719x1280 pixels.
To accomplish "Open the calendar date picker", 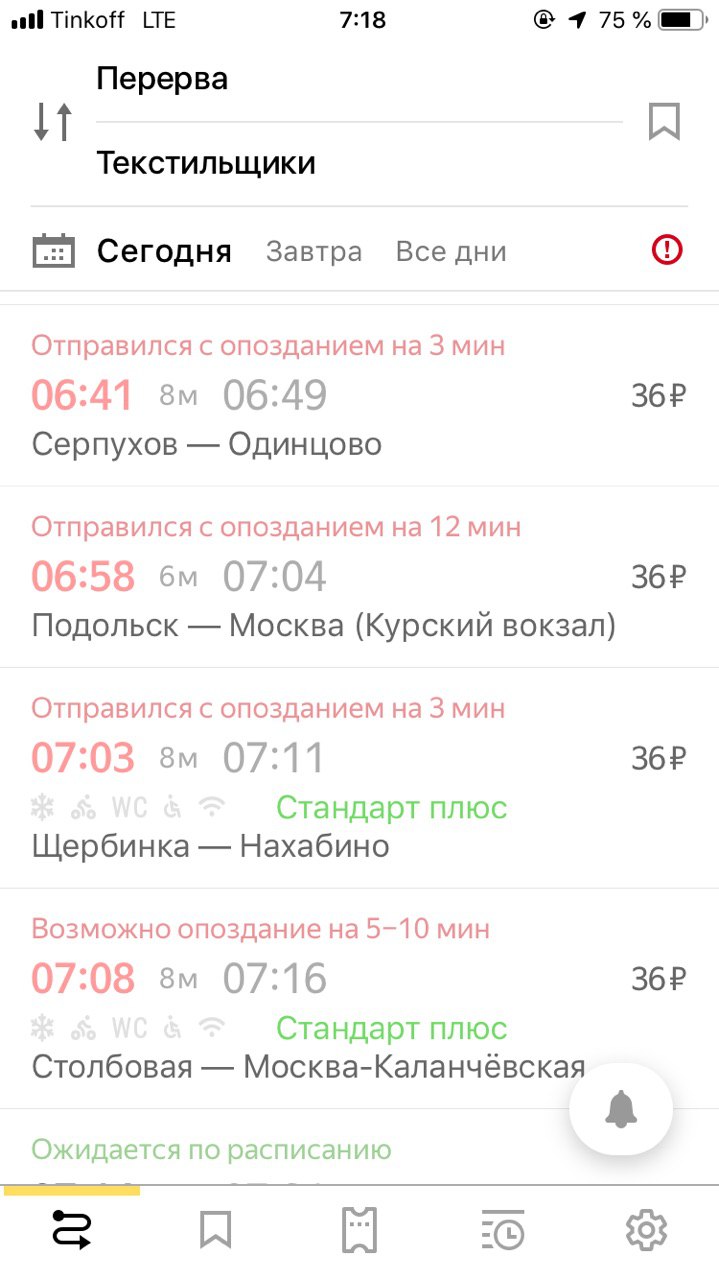I will (53, 250).
